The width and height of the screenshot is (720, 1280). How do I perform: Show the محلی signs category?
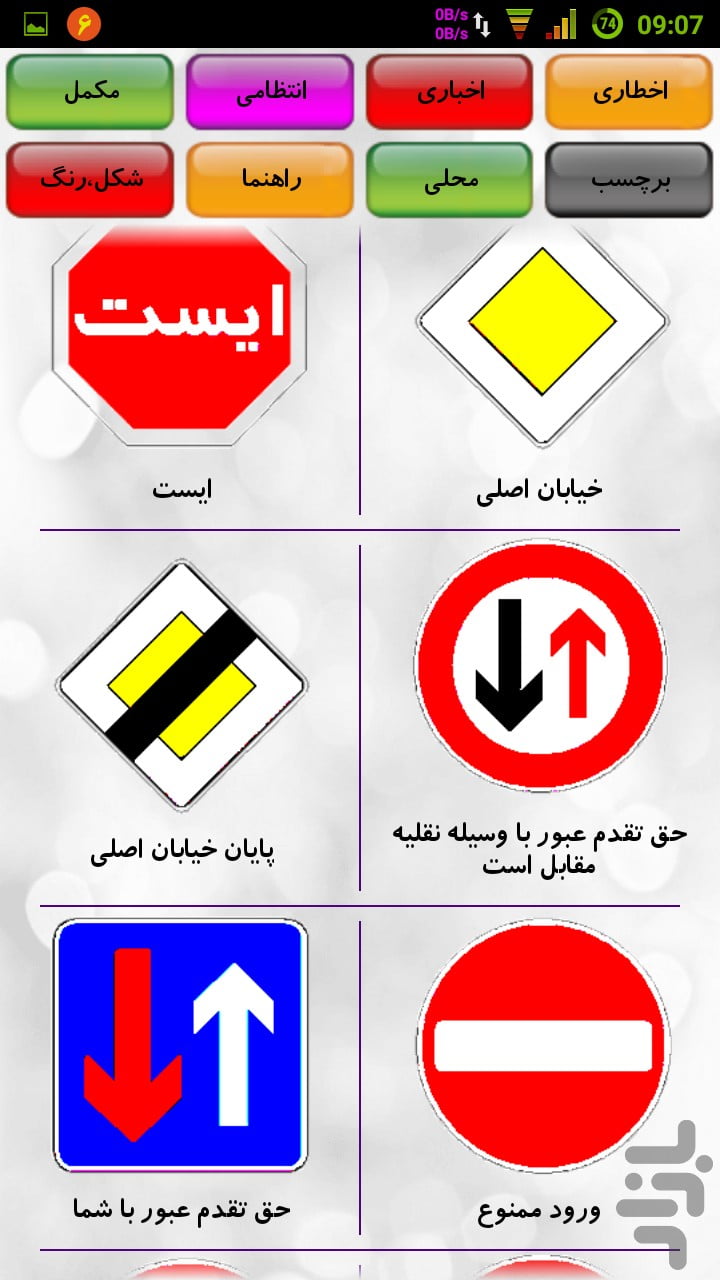(450, 180)
